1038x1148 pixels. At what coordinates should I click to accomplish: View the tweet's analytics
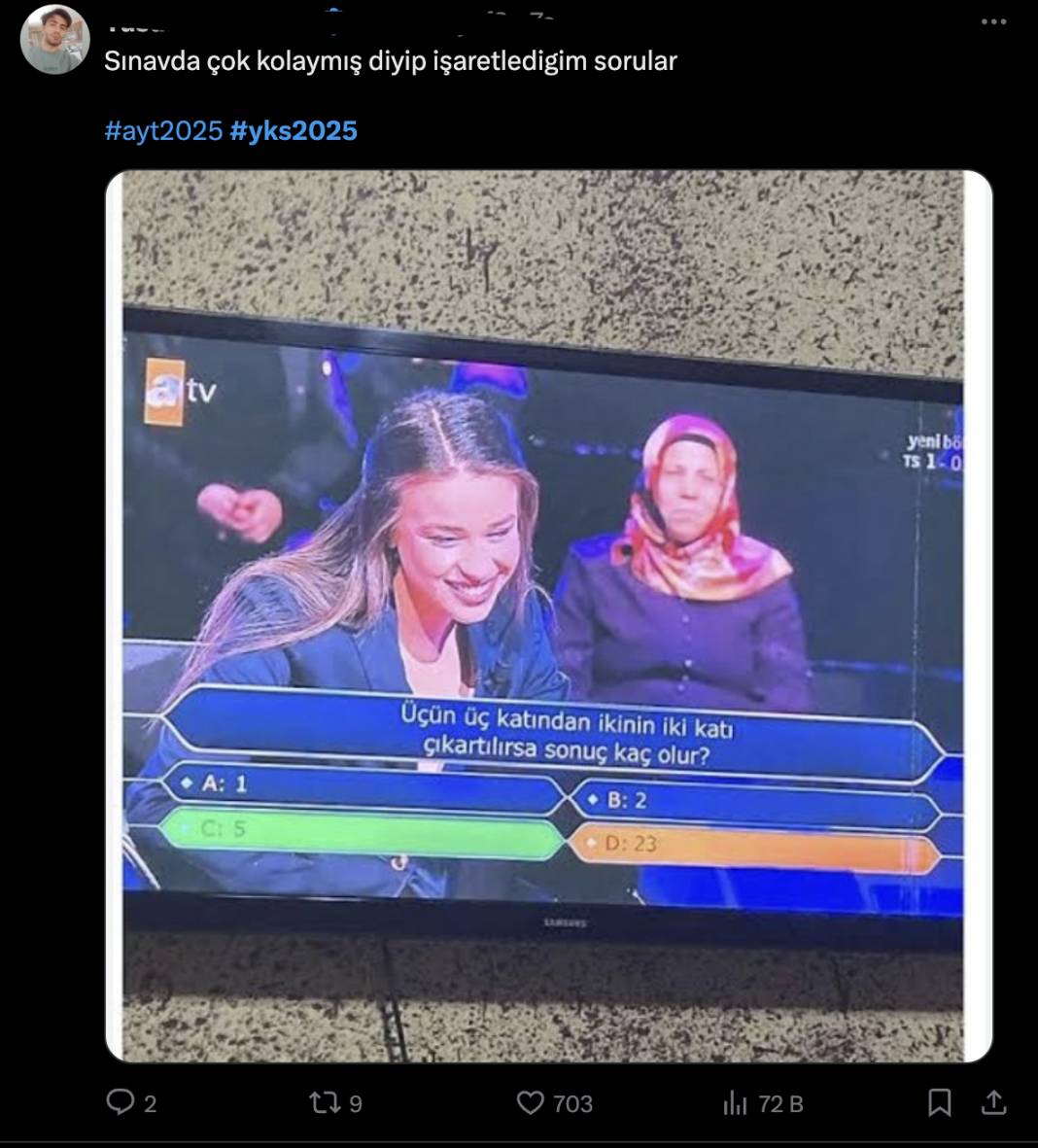tap(736, 1102)
